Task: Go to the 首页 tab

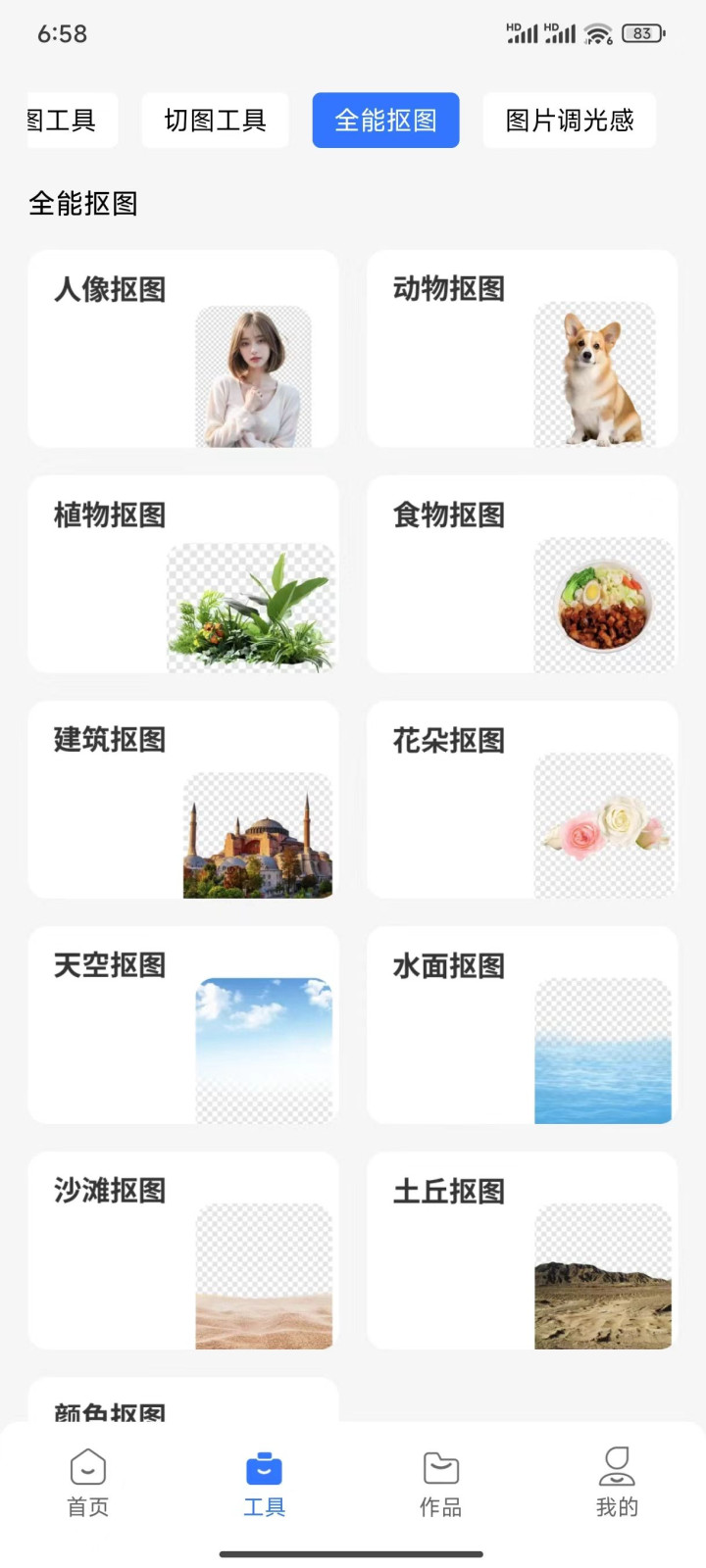Action: click(x=88, y=1482)
